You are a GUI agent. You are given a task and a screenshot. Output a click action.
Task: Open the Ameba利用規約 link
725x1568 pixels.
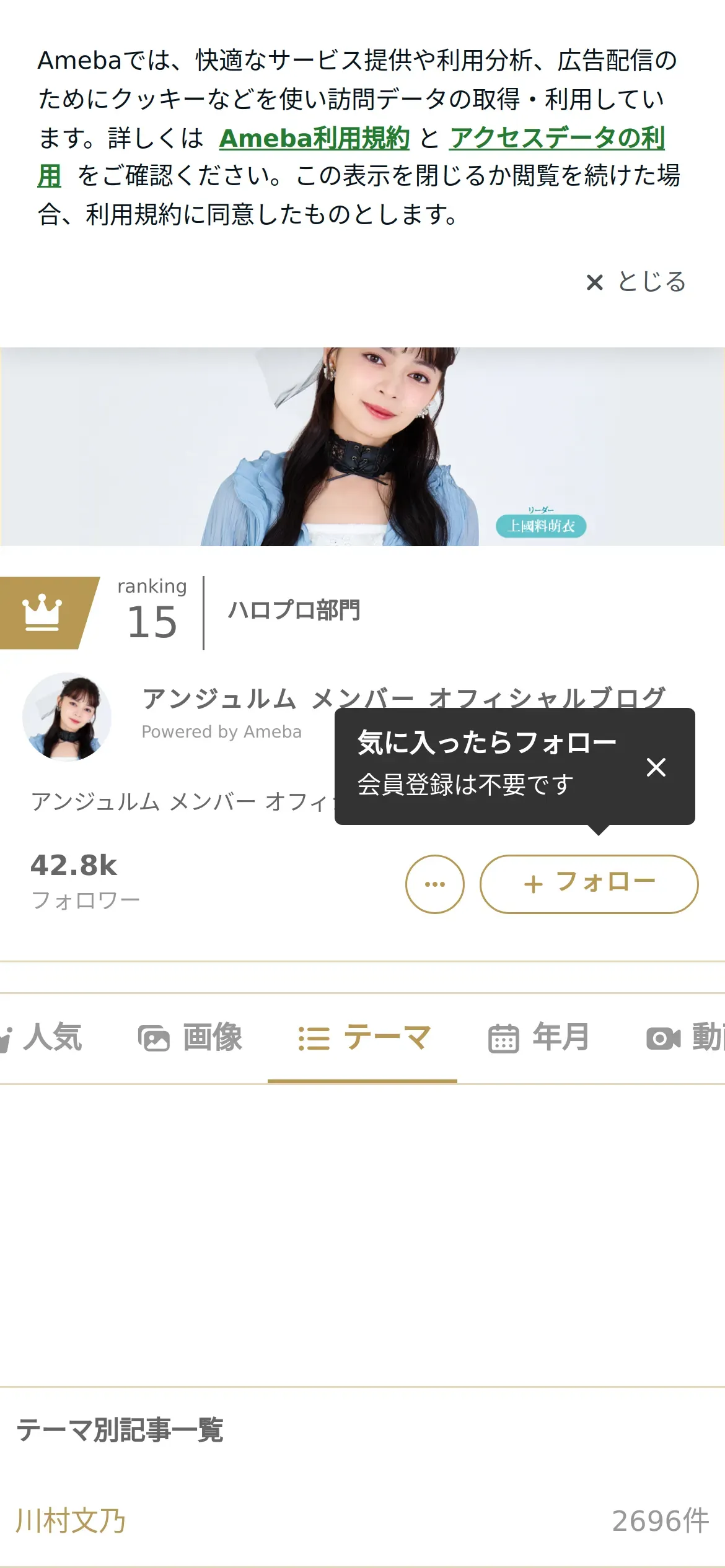coord(314,138)
